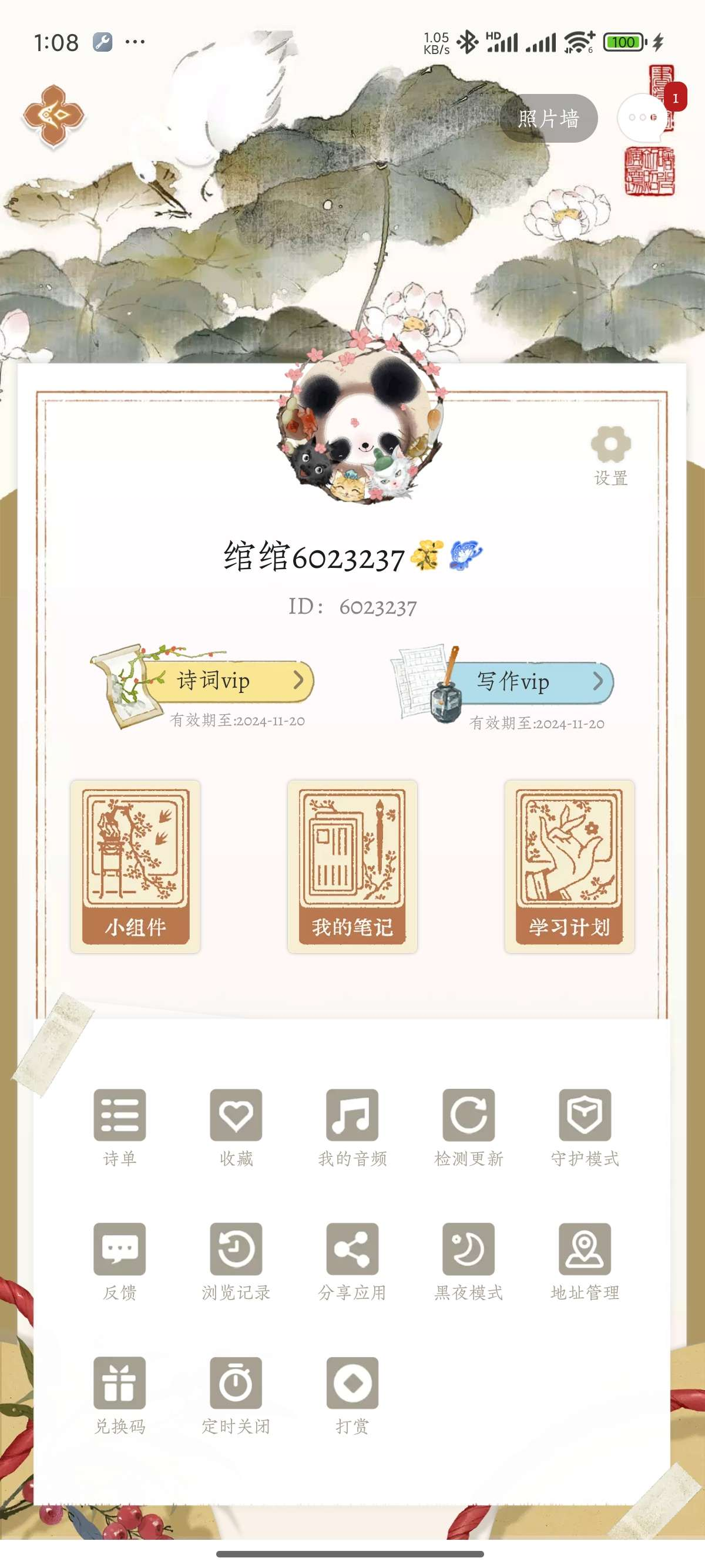705x1568 pixels.
Task: Open 兑换码 redeem code
Action: pos(119,1395)
